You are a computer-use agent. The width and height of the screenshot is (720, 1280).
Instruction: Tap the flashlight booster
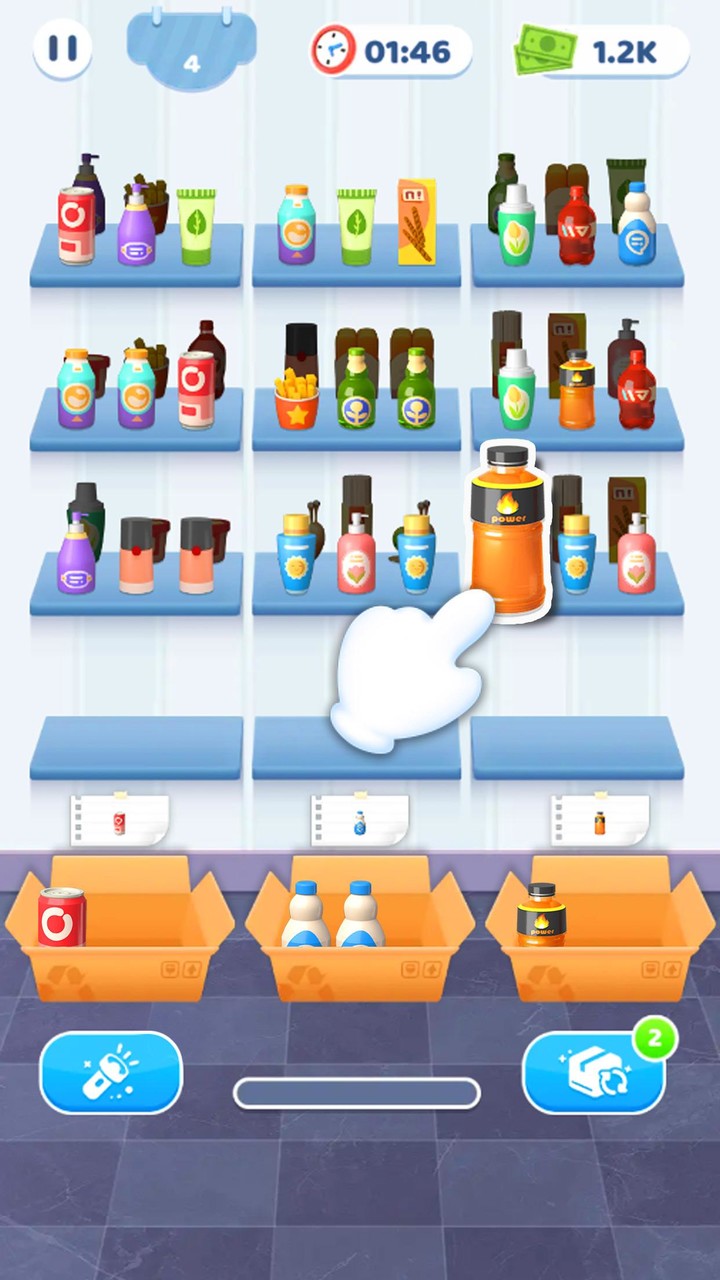pyautogui.click(x=110, y=1072)
